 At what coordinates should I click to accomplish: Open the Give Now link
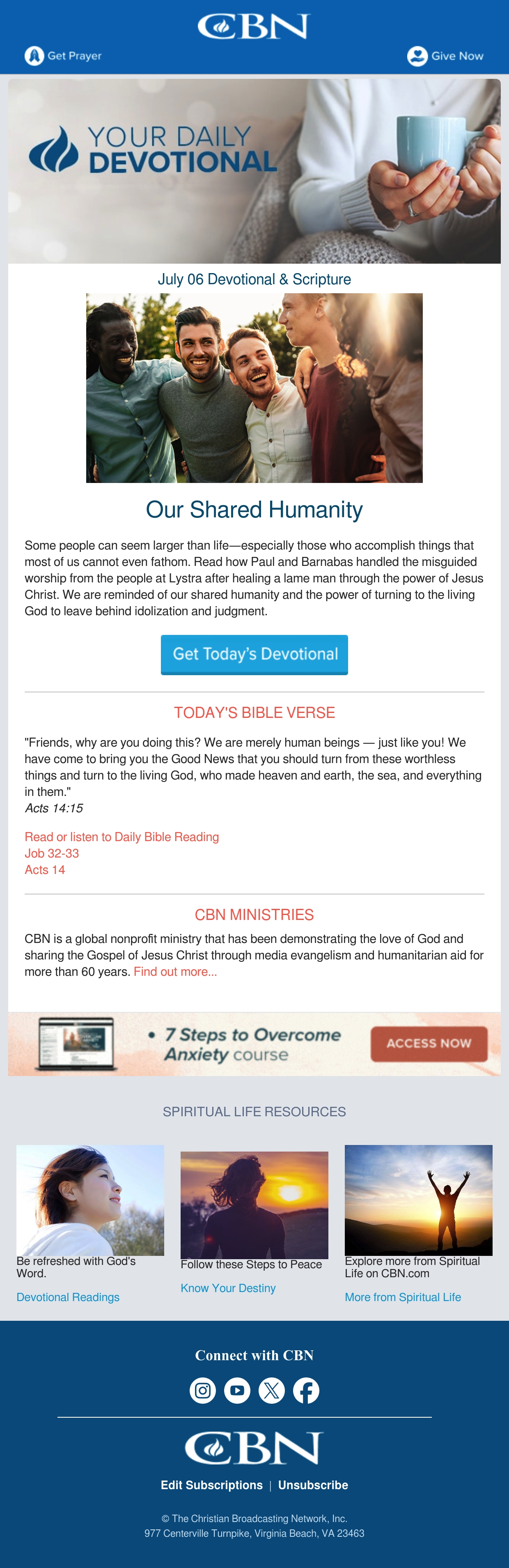pos(445,56)
